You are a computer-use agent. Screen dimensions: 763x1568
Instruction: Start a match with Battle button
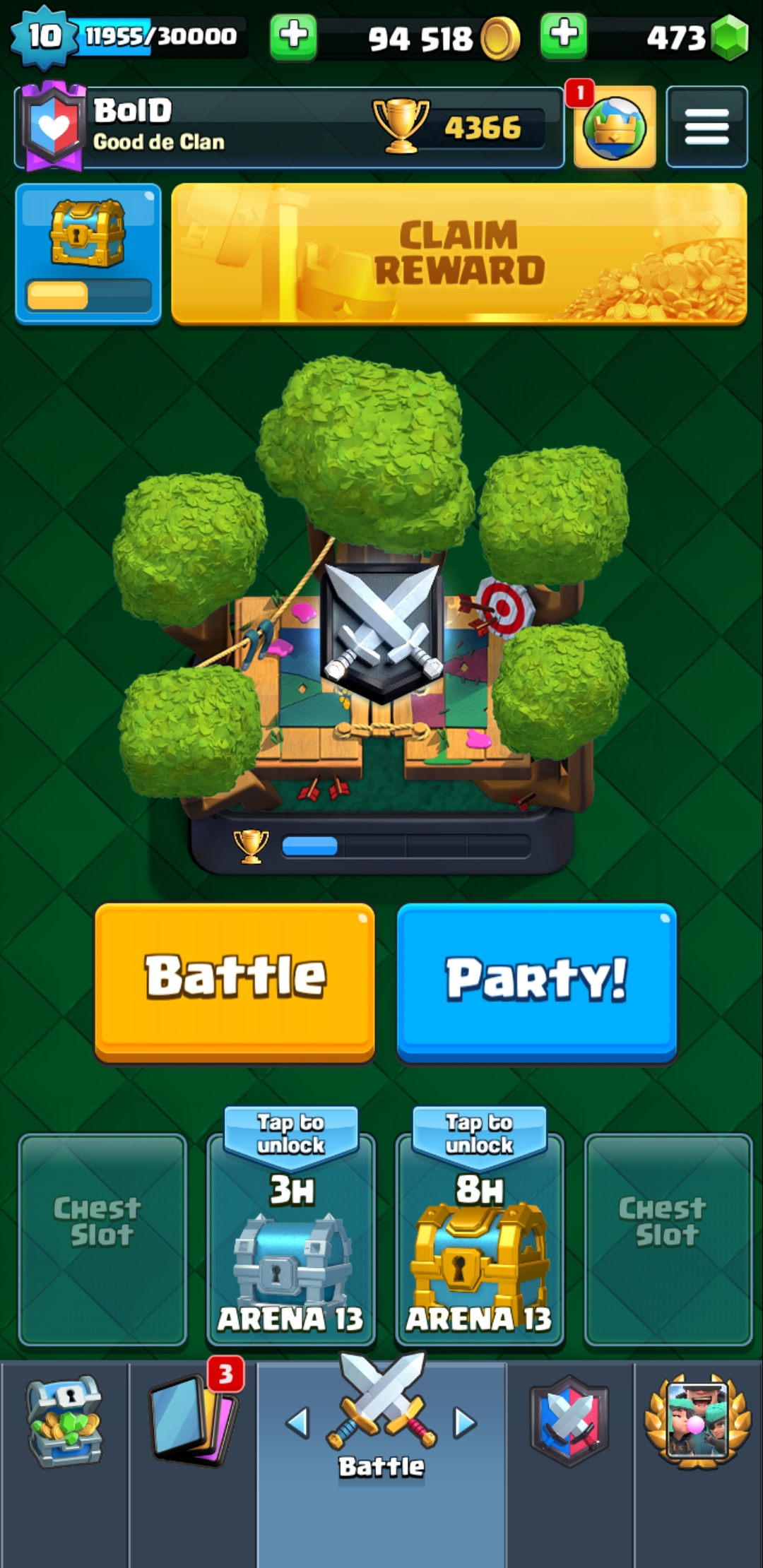coord(235,980)
